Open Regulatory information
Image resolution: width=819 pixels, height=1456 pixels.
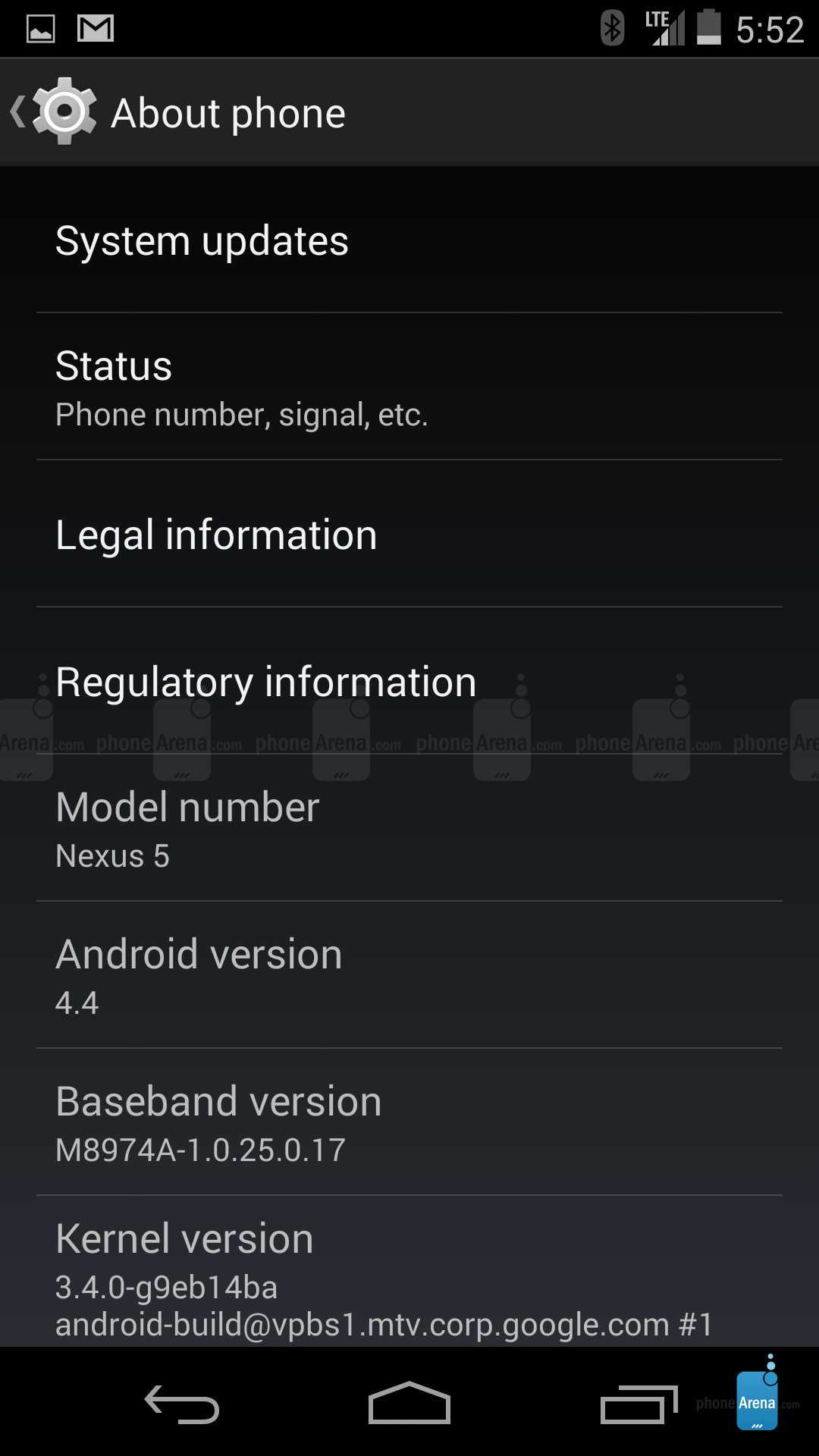coord(409,681)
